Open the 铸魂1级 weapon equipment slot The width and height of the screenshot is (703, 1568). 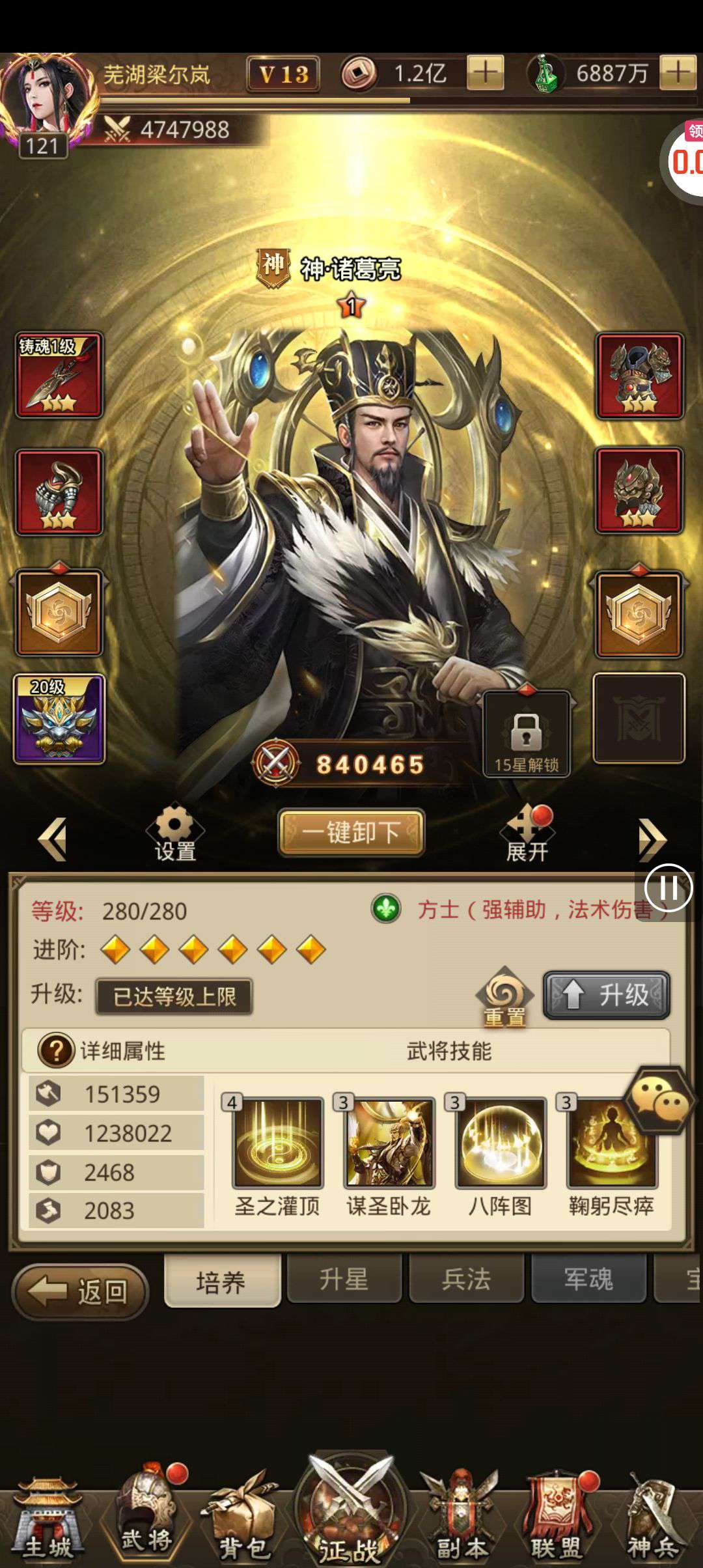[x=59, y=375]
